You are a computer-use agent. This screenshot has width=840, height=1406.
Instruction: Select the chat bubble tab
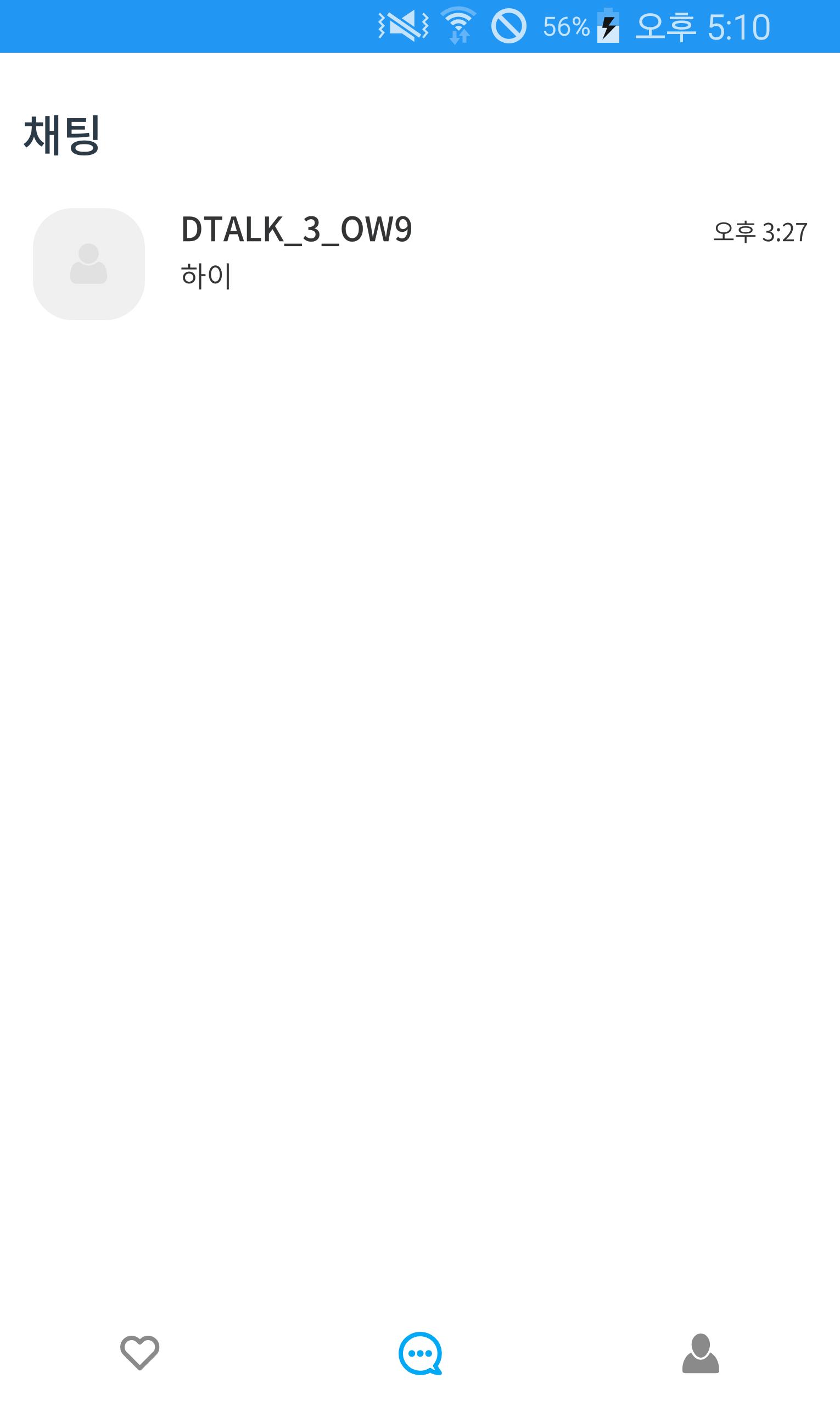click(420, 1353)
